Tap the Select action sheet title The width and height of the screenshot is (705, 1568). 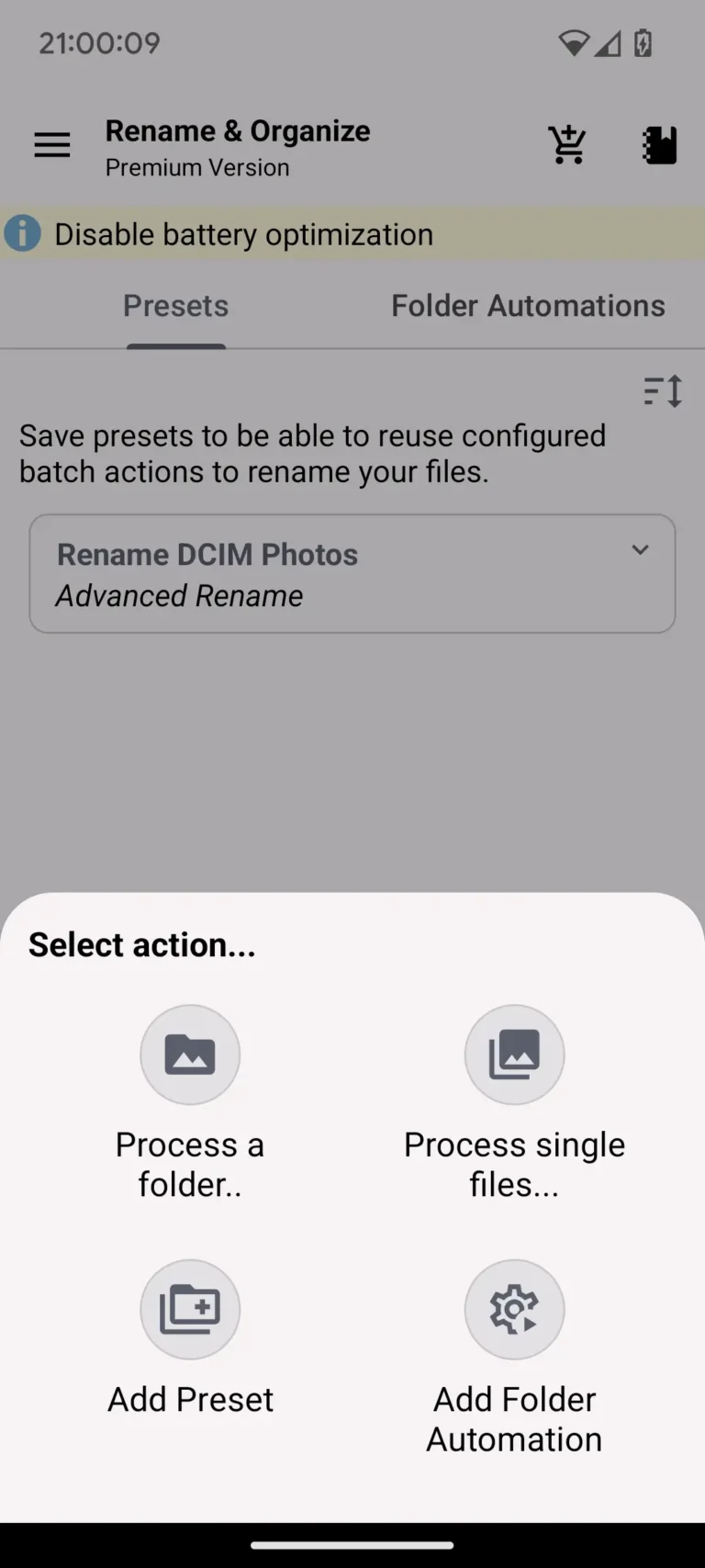[142, 943]
